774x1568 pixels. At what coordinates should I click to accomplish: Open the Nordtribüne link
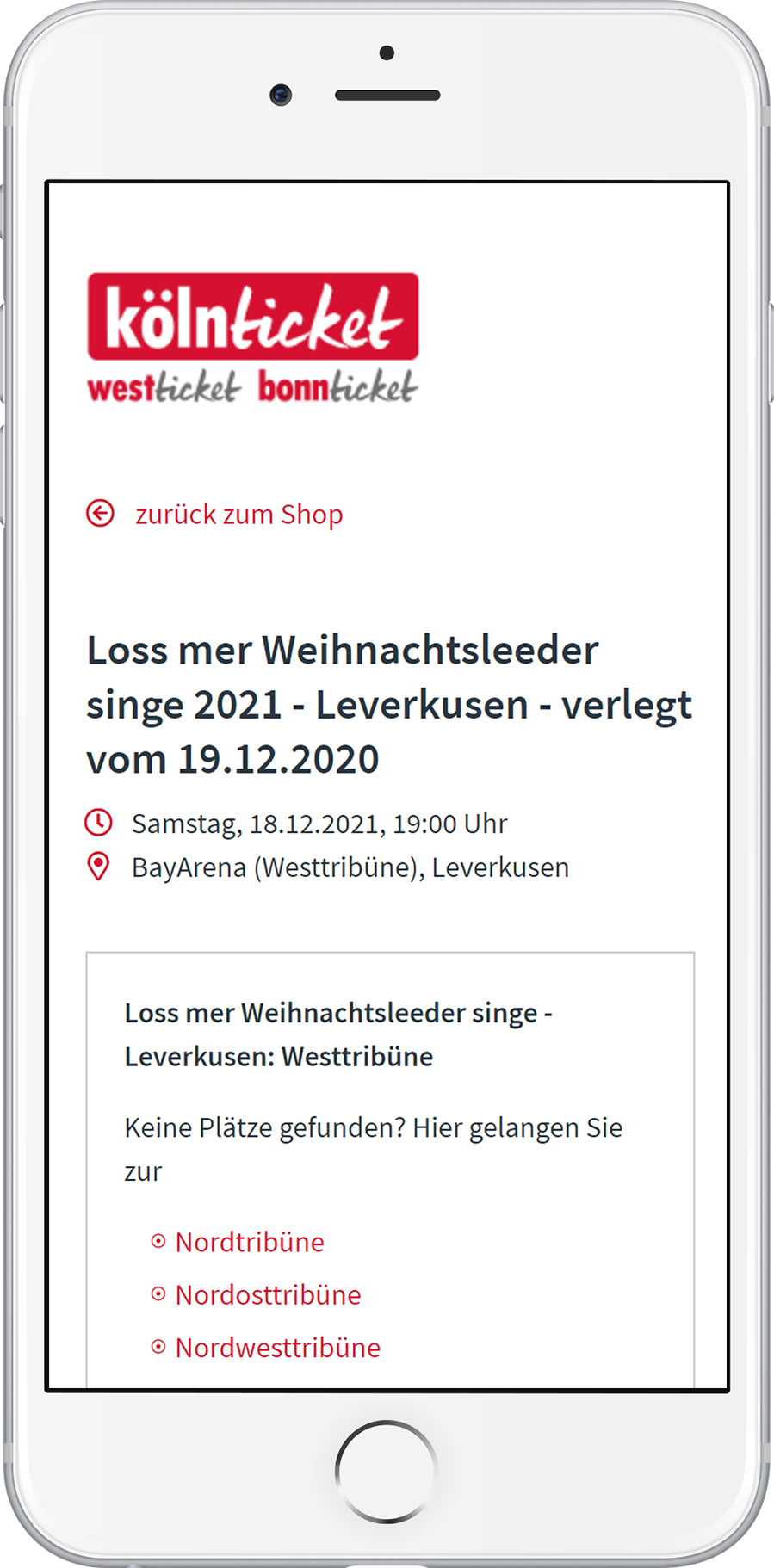(250, 1243)
